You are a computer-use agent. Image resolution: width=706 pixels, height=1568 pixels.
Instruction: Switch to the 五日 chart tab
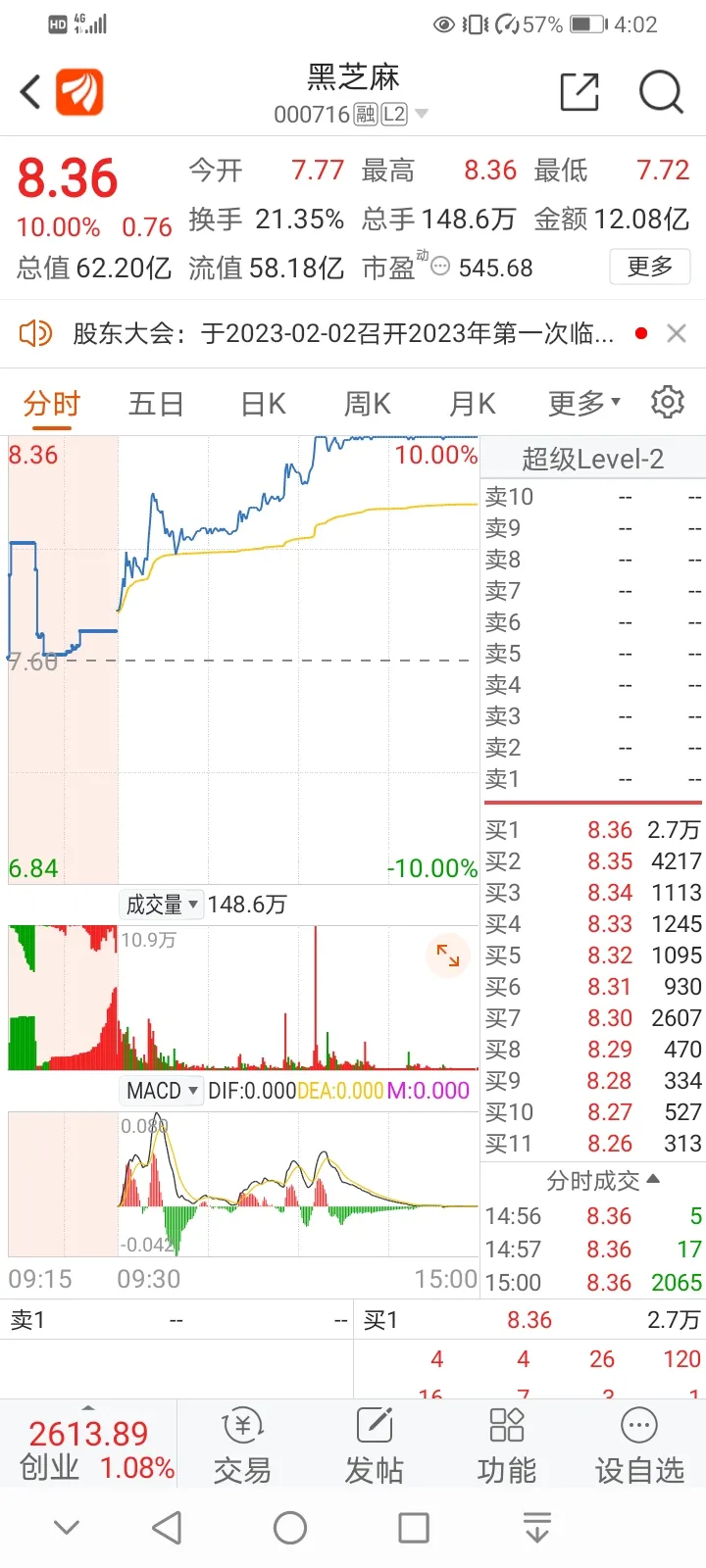click(x=156, y=403)
